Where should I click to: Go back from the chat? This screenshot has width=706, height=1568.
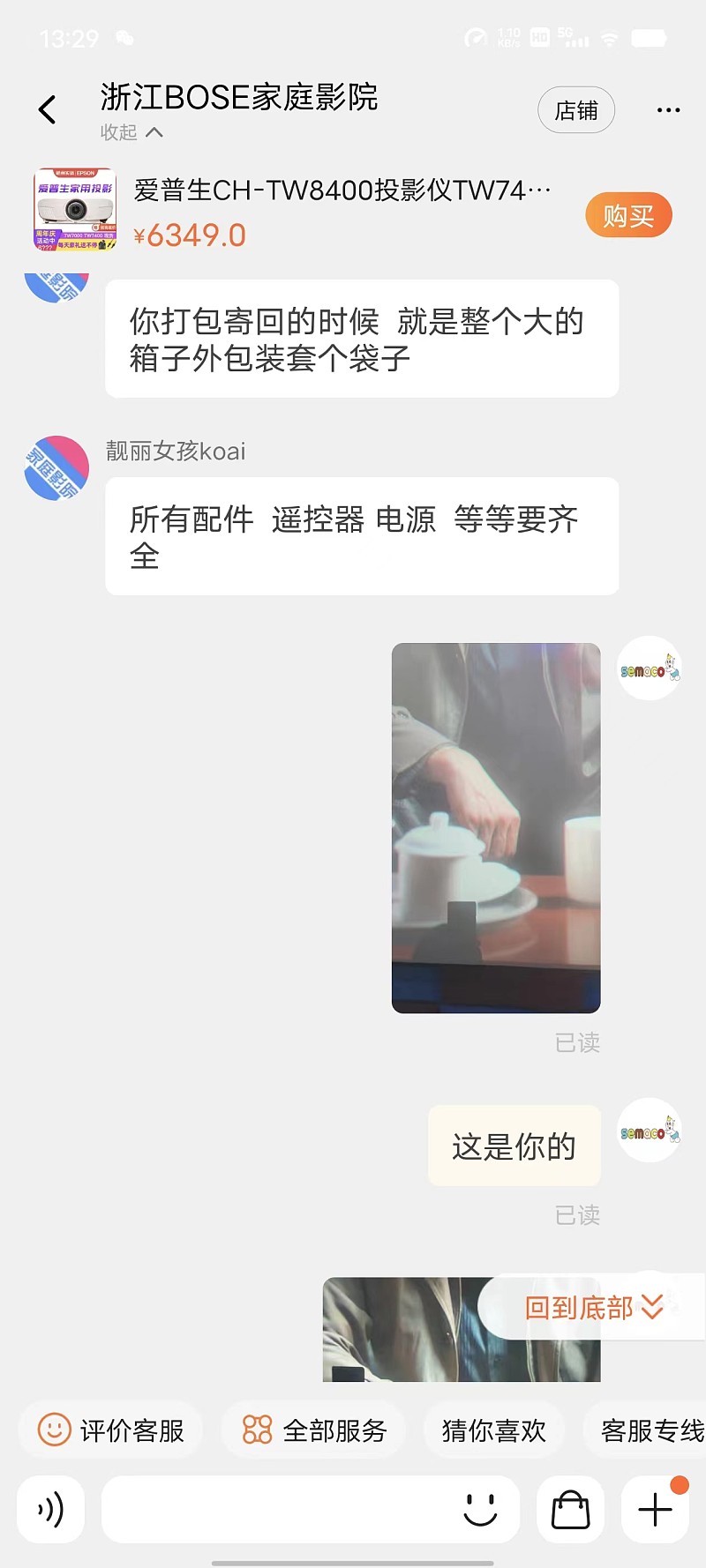pos(48,110)
